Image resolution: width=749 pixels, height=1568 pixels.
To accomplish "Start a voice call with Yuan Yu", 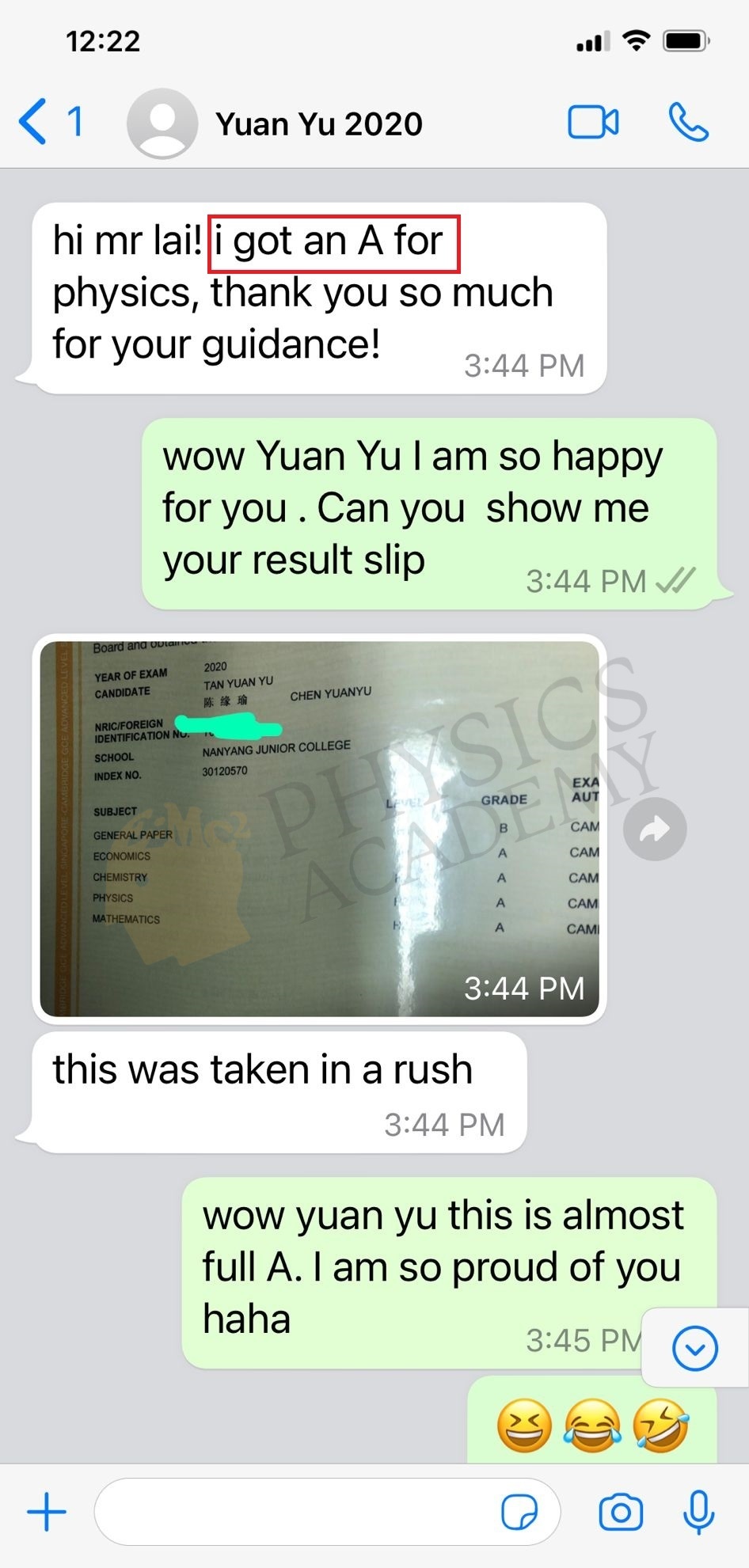I will click(x=688, y=123).
